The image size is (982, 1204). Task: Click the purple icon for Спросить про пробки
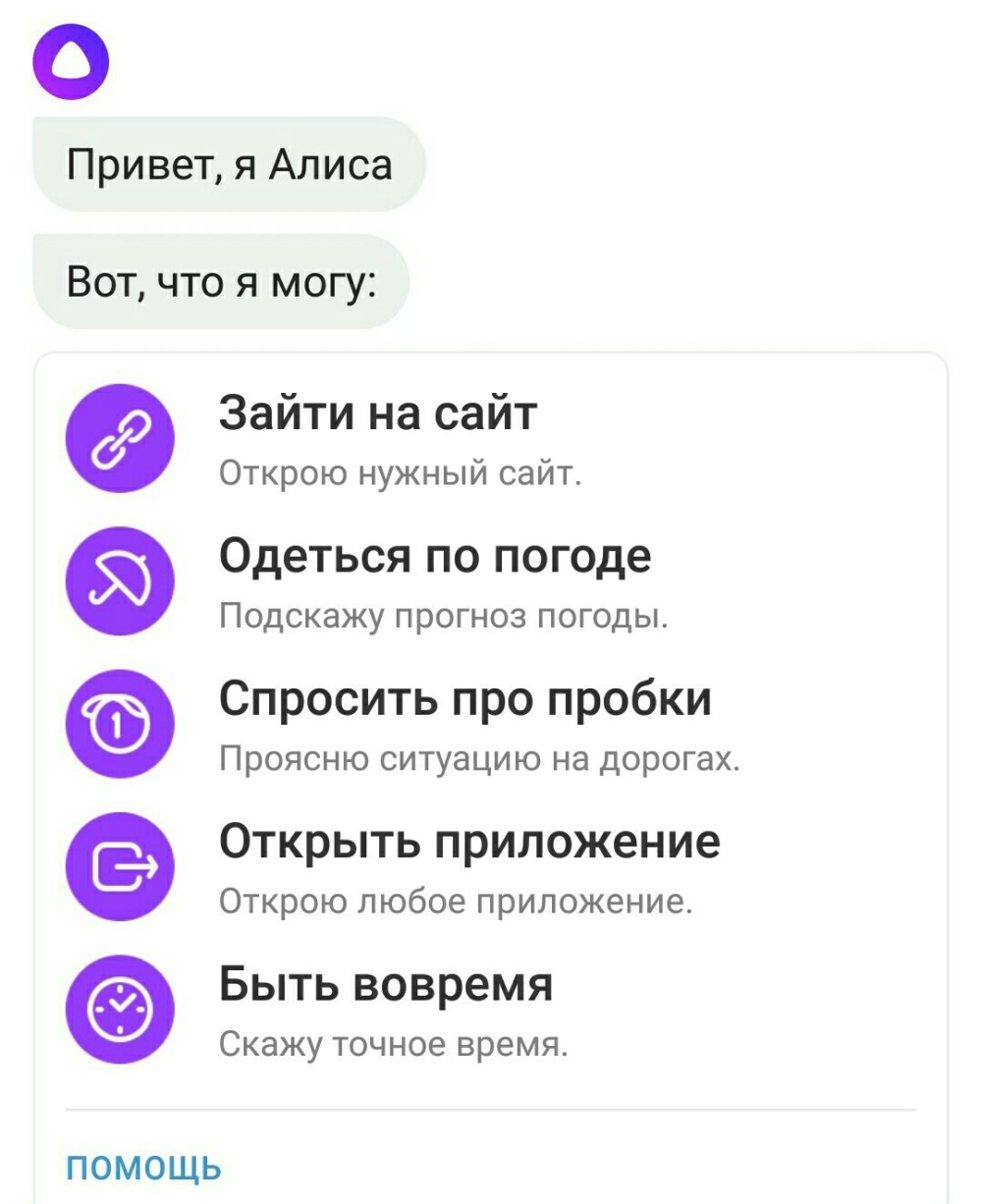click(x=121, y=723)
